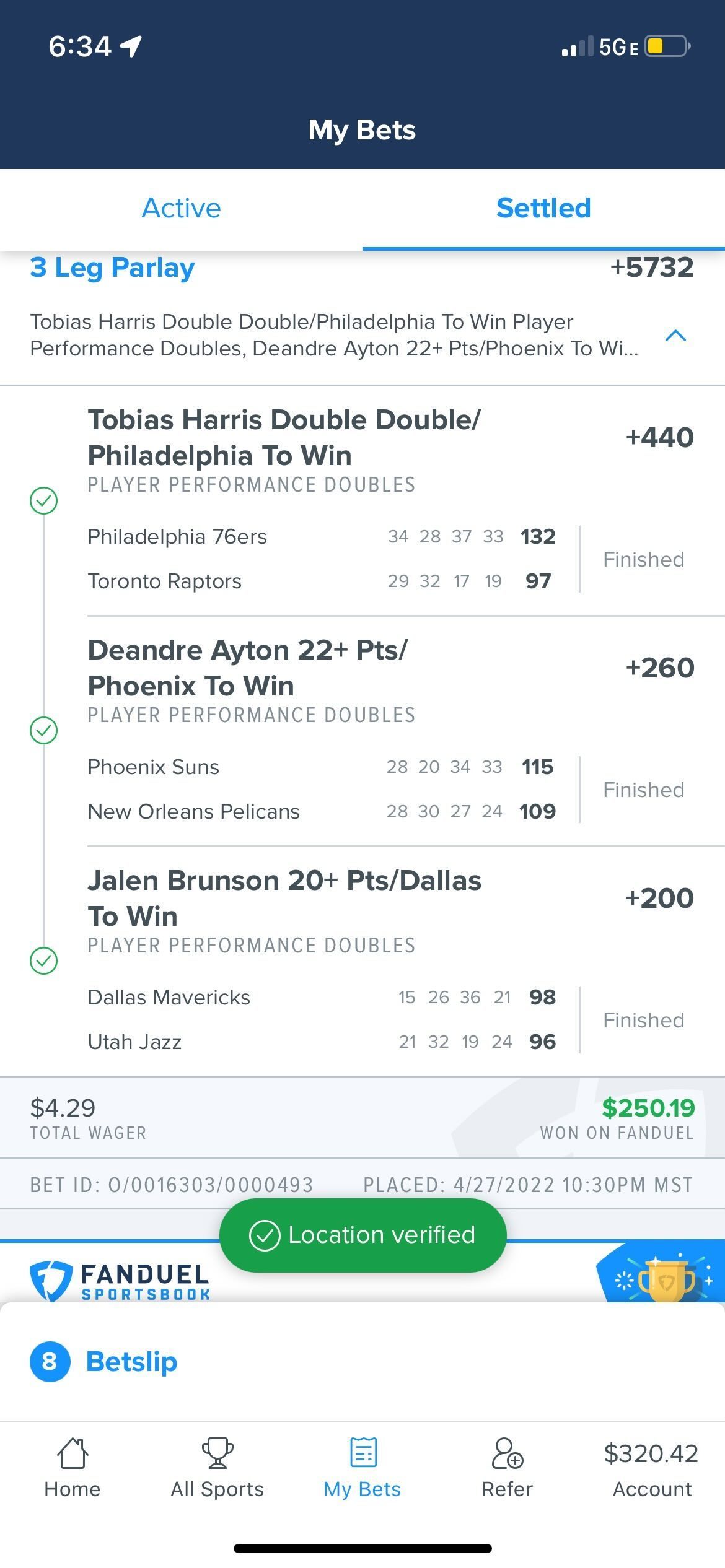Open the Refer tab
The height and width of the screenshot is (1568, 725).
pos(507,1468)
